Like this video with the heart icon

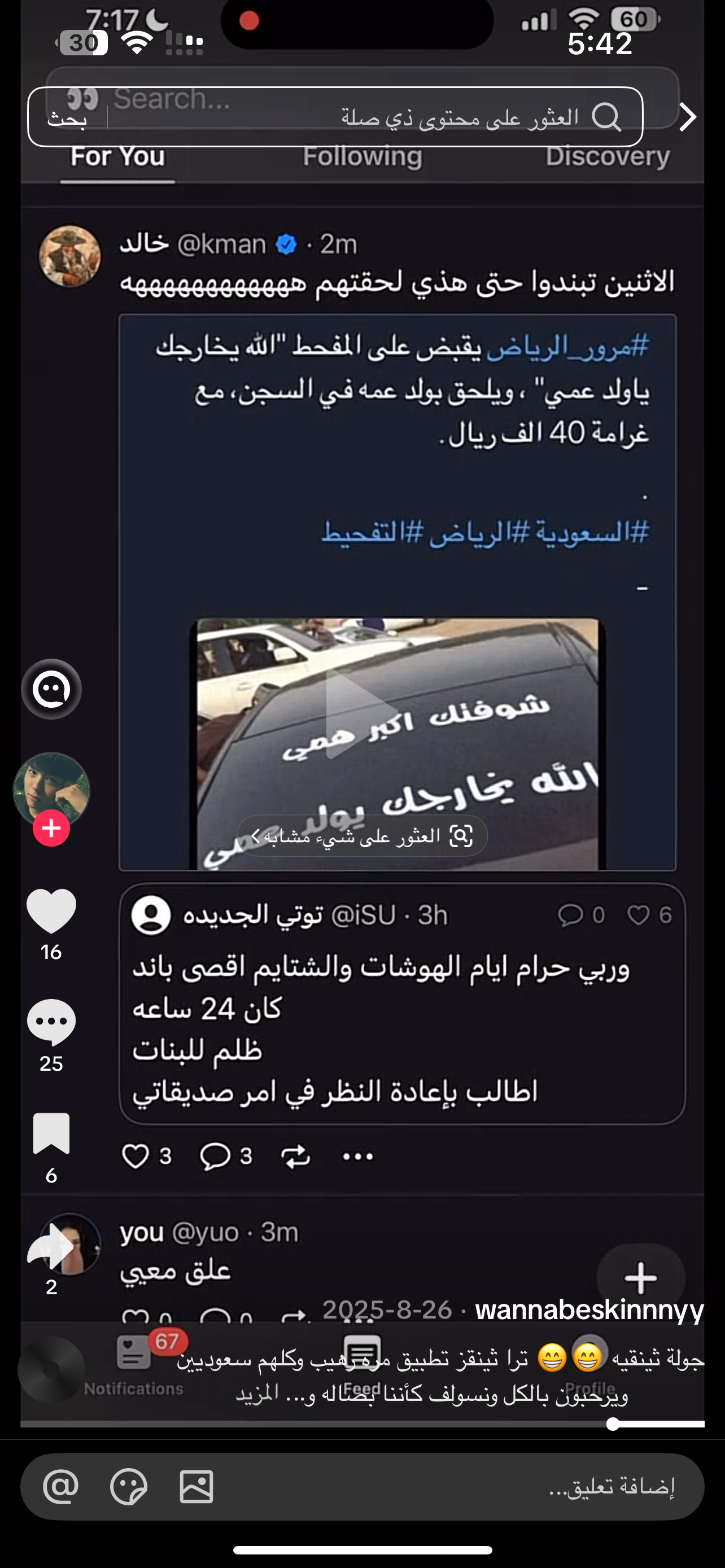52,910
